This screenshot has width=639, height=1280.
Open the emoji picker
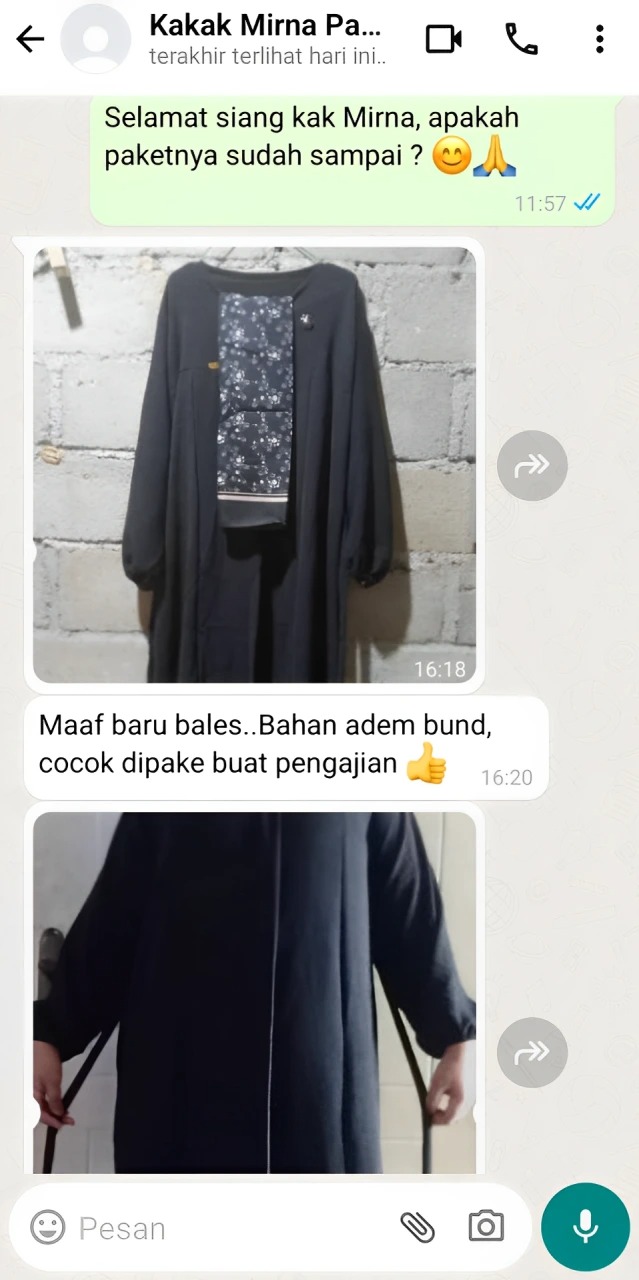pos(47,1227)
